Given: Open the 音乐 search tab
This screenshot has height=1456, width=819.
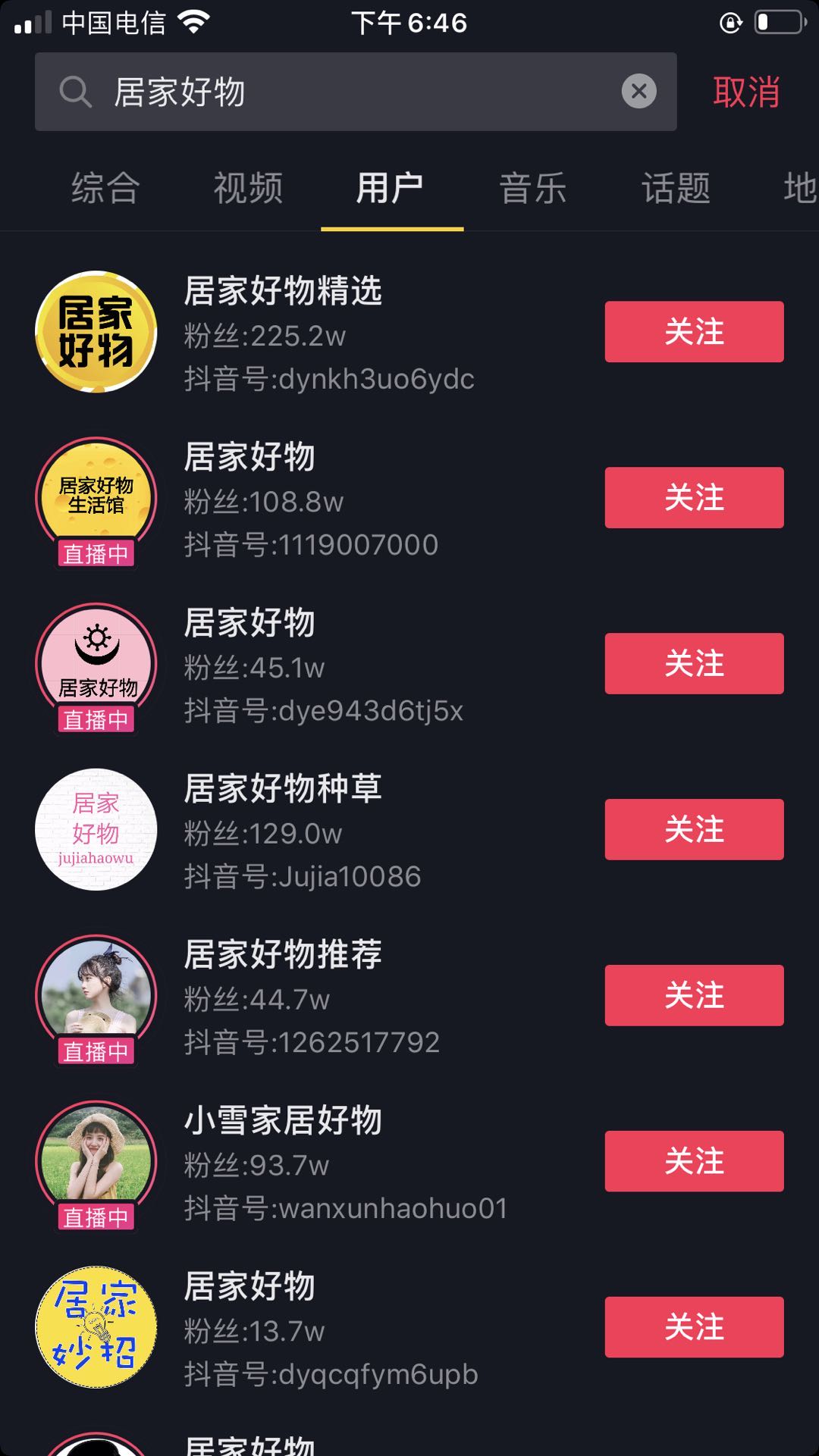Looking at the screenshot, I should [532, 189].
